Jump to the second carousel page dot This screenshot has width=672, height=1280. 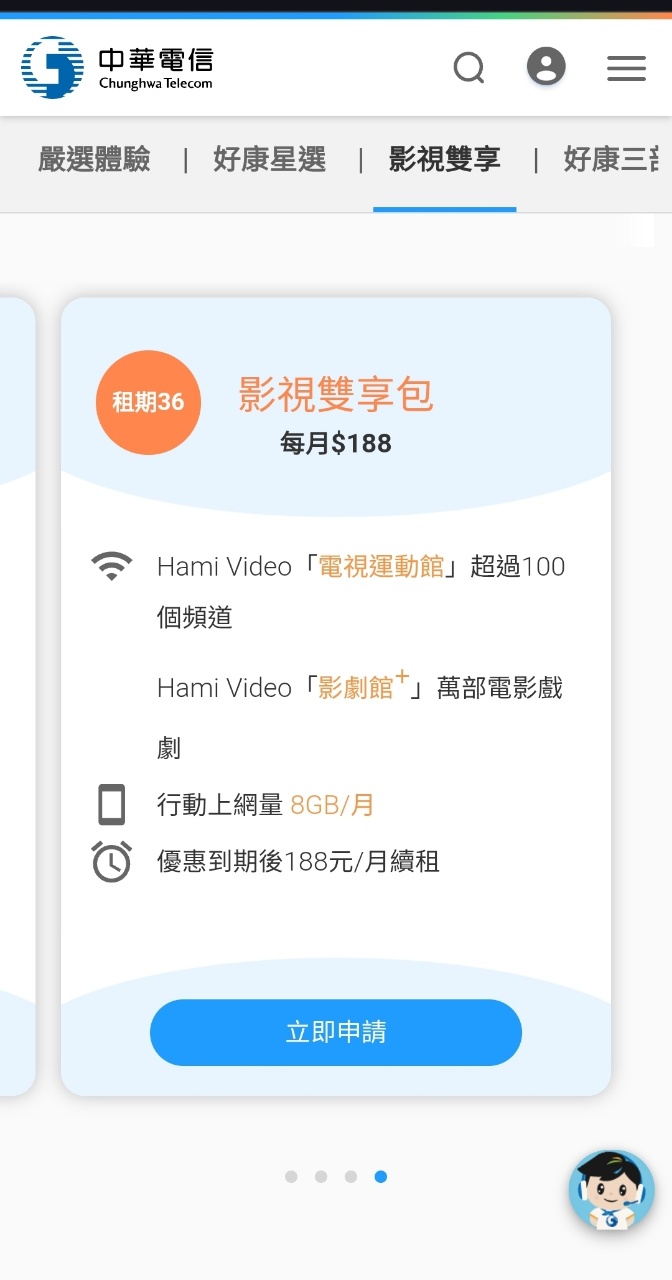pos(321,1177)
